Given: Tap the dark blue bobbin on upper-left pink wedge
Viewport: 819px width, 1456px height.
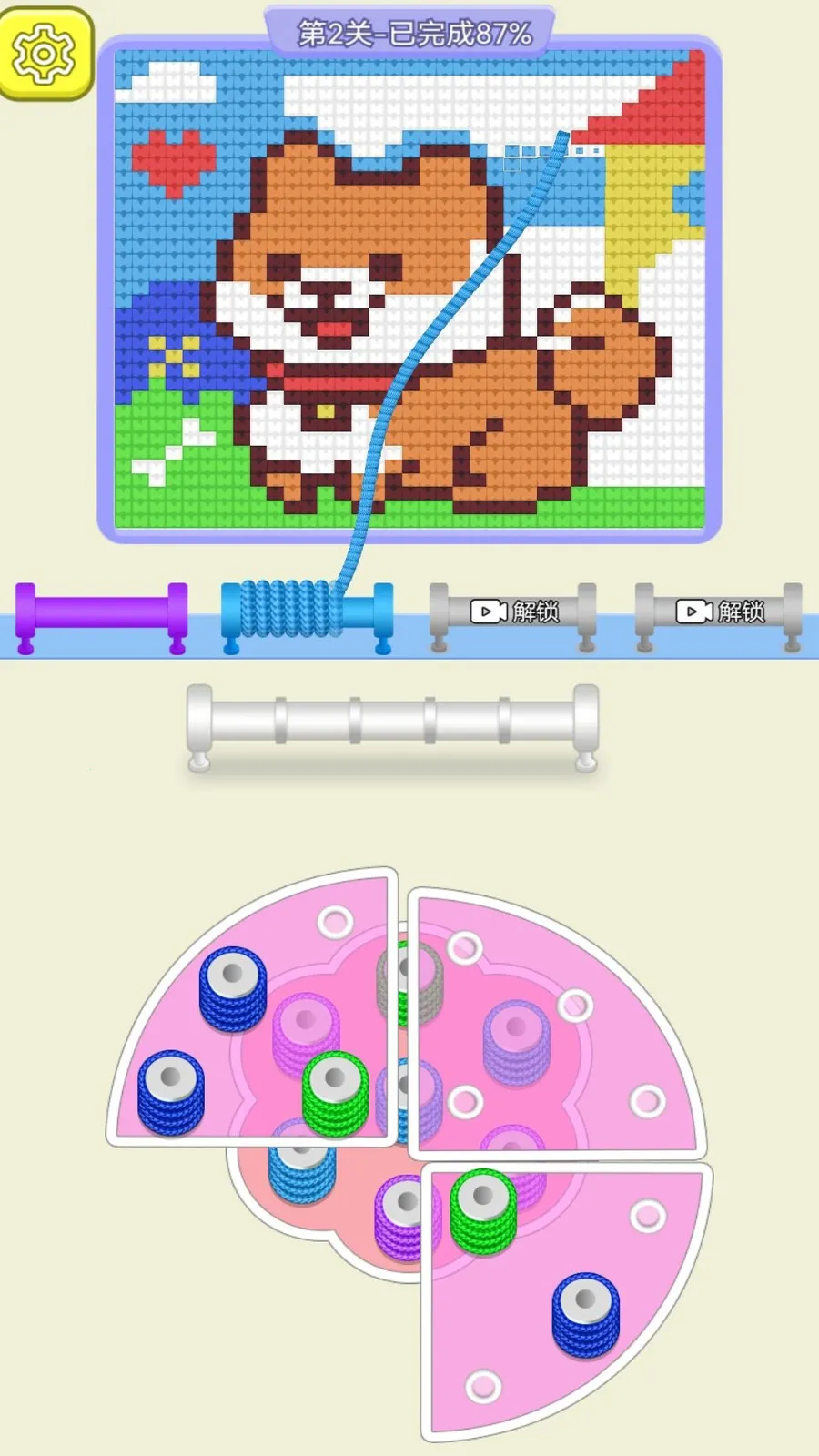Looking at the screenshot, I should [235, 992].
